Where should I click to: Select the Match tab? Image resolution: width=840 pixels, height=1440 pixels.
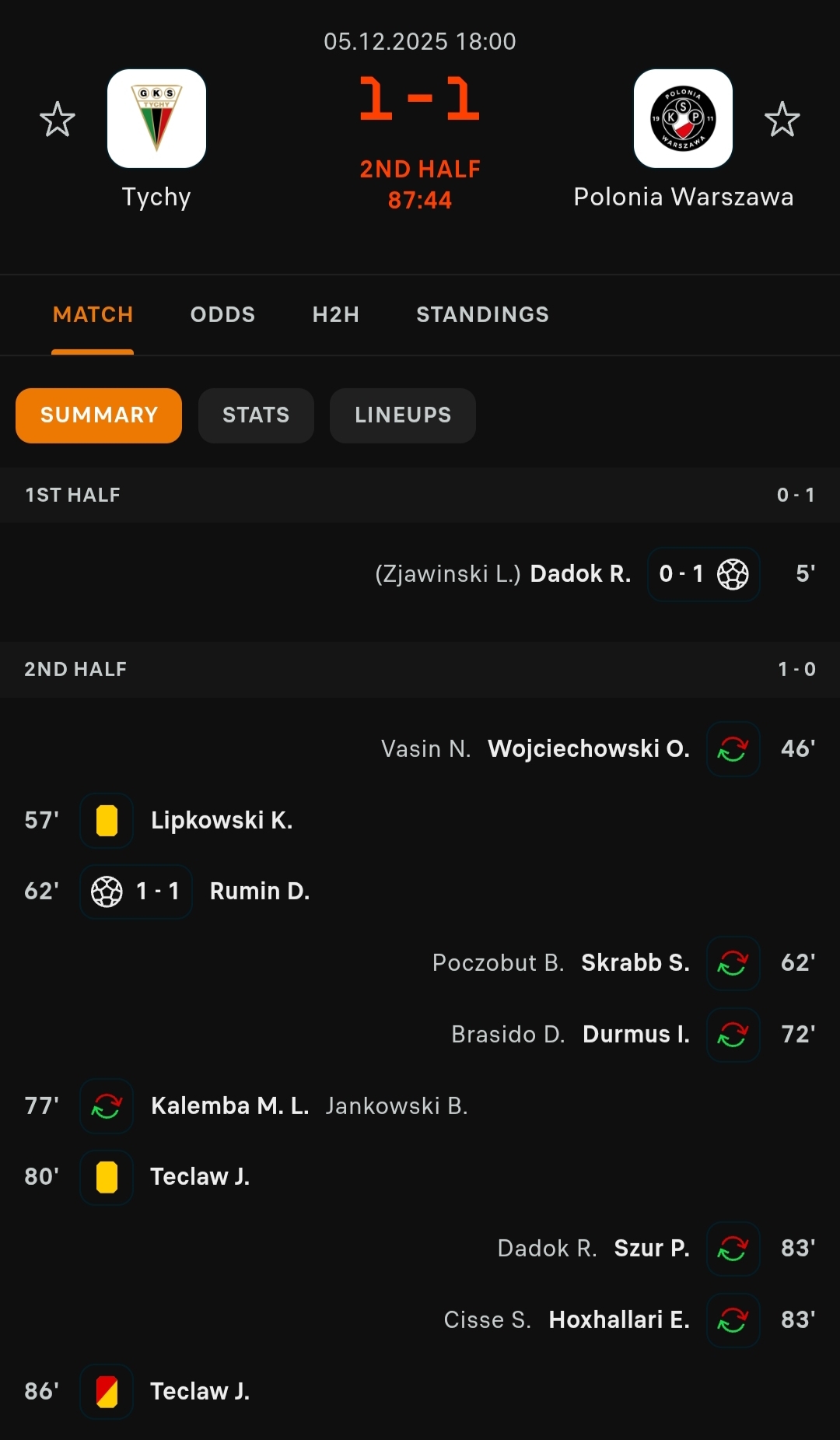[x=93, y=314]
